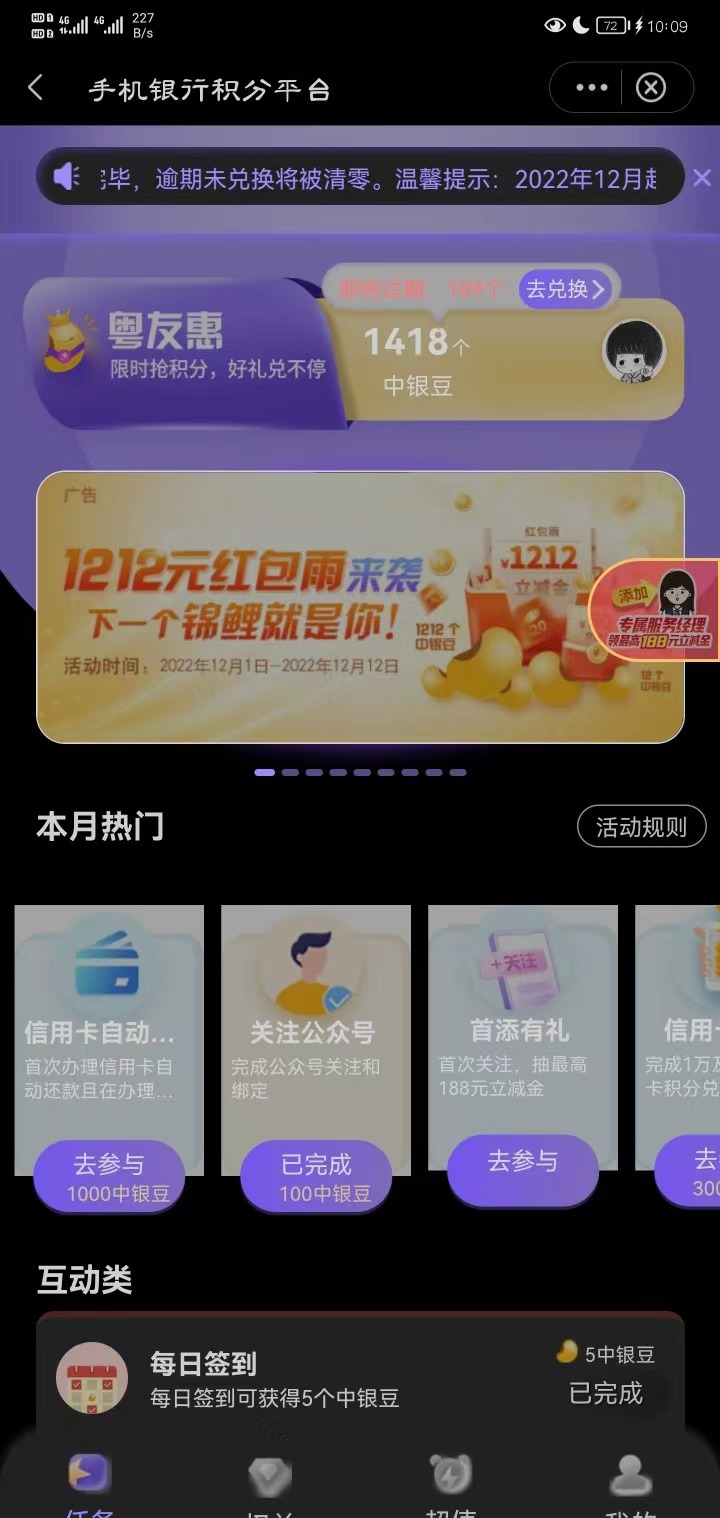Switch to the 超值 tab
Viewport: 720px width, 1518px height.
(x=450, y=1480)
